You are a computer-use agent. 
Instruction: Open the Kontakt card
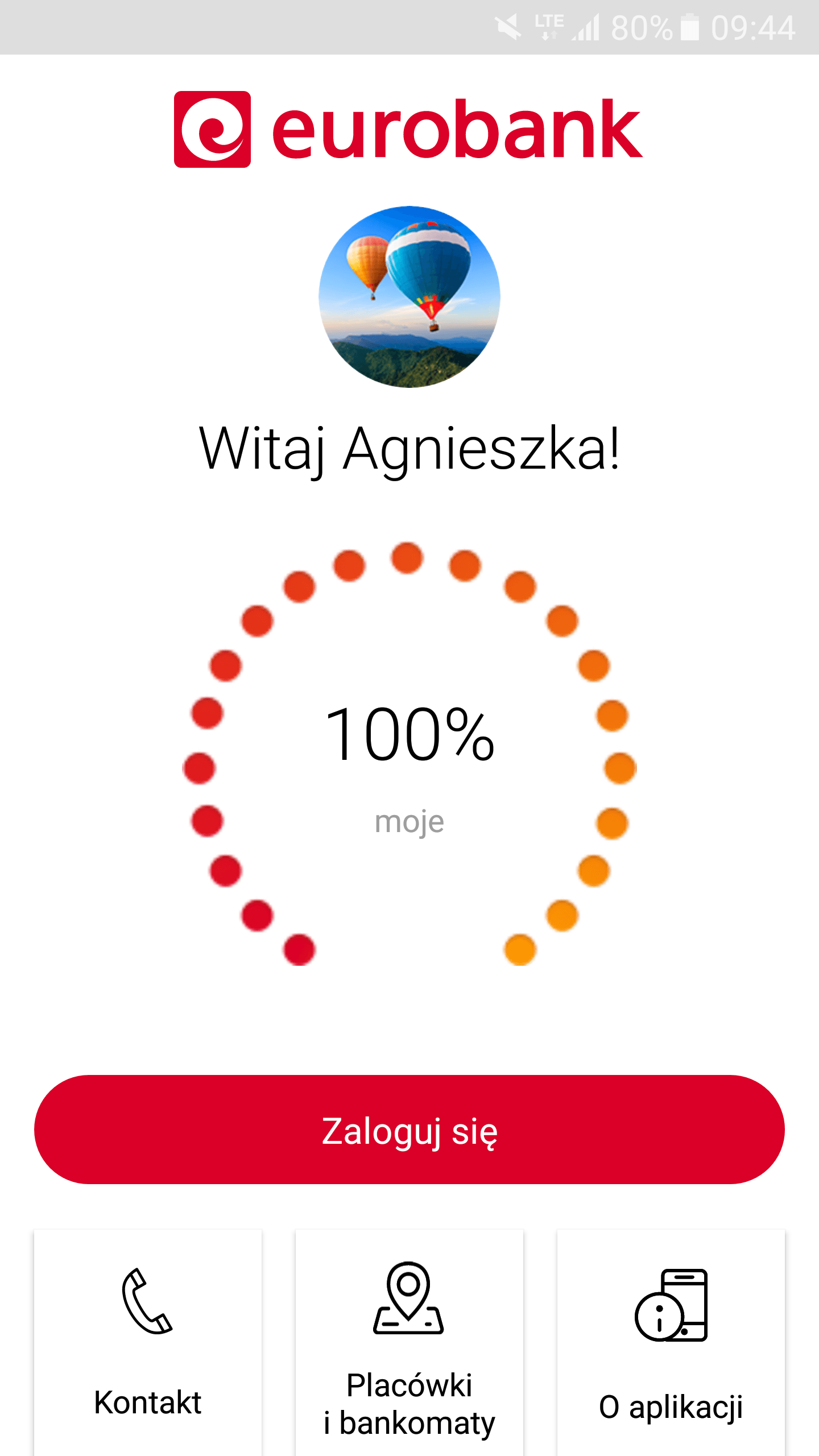(148, 1342)
